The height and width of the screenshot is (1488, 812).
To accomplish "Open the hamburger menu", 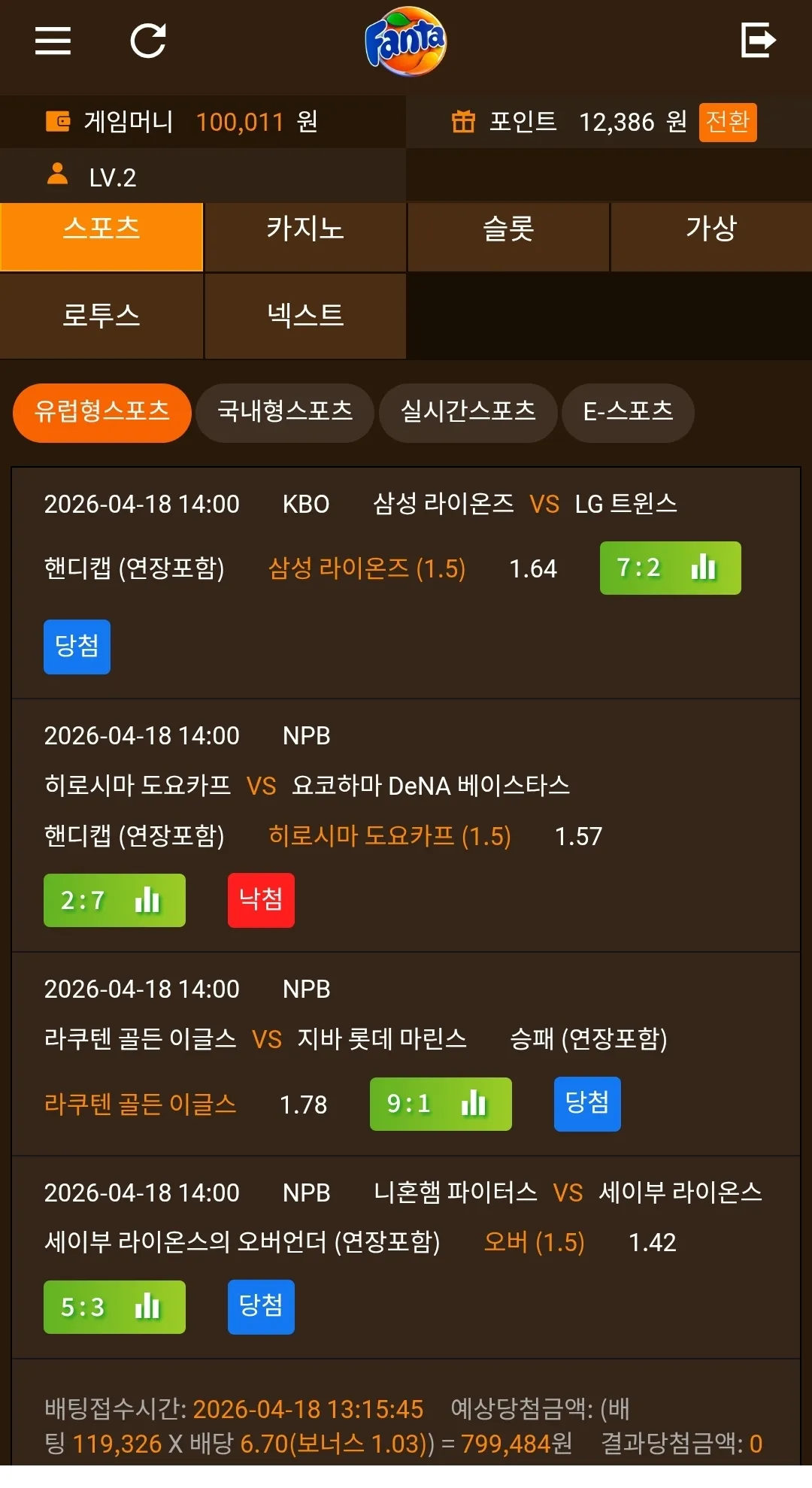I will point(53,41).
